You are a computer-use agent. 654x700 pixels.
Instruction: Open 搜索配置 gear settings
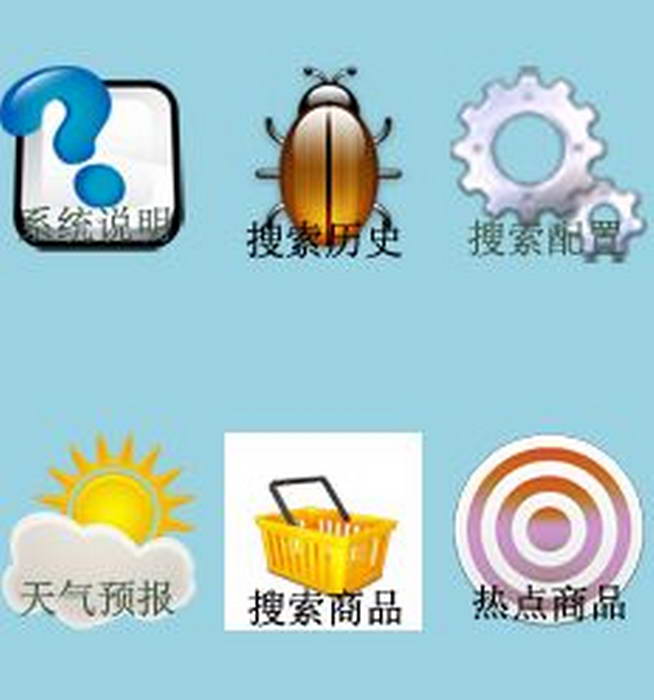[546, 163]
